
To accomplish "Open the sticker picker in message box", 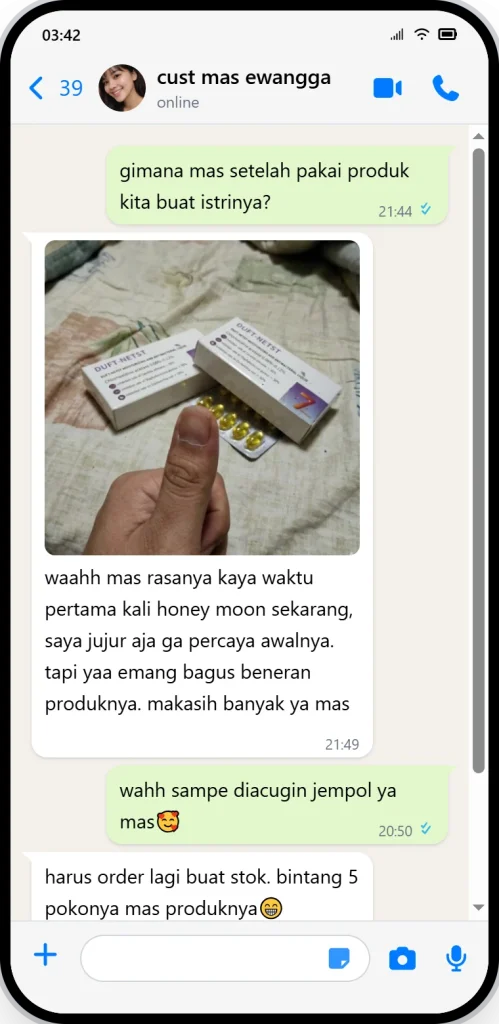I will 339,959.
